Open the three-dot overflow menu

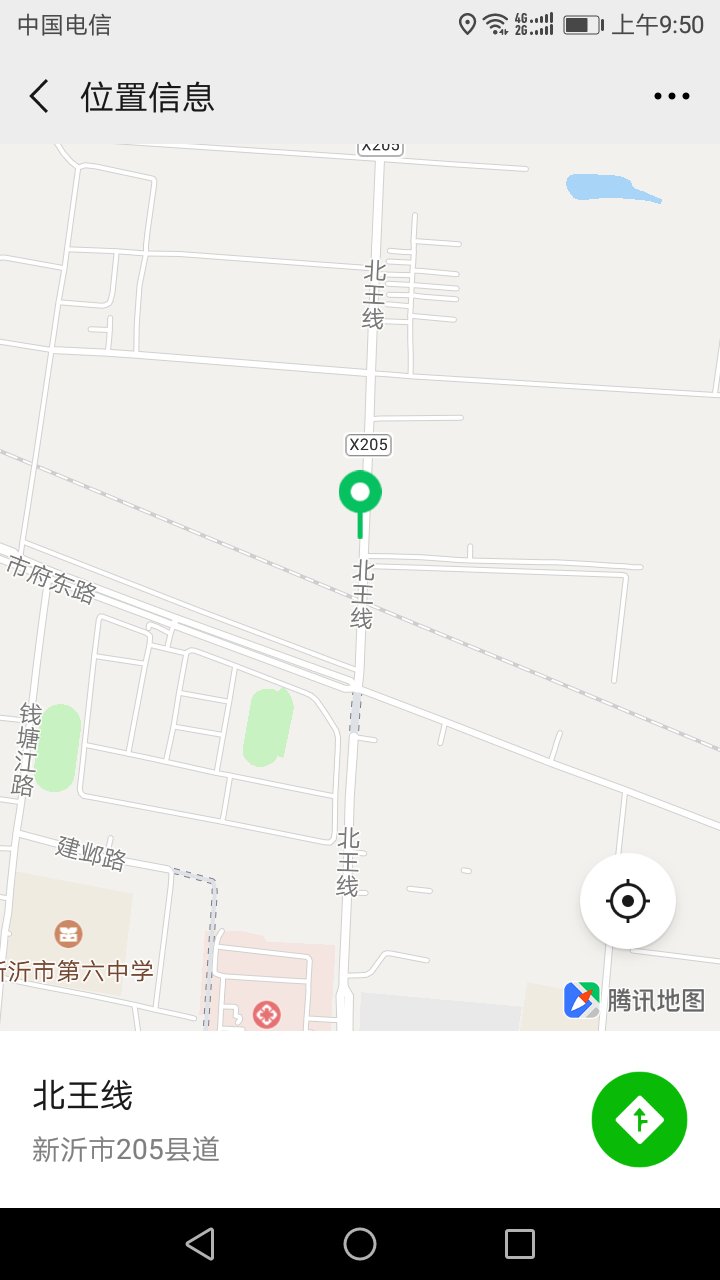[x=671, y=97]
